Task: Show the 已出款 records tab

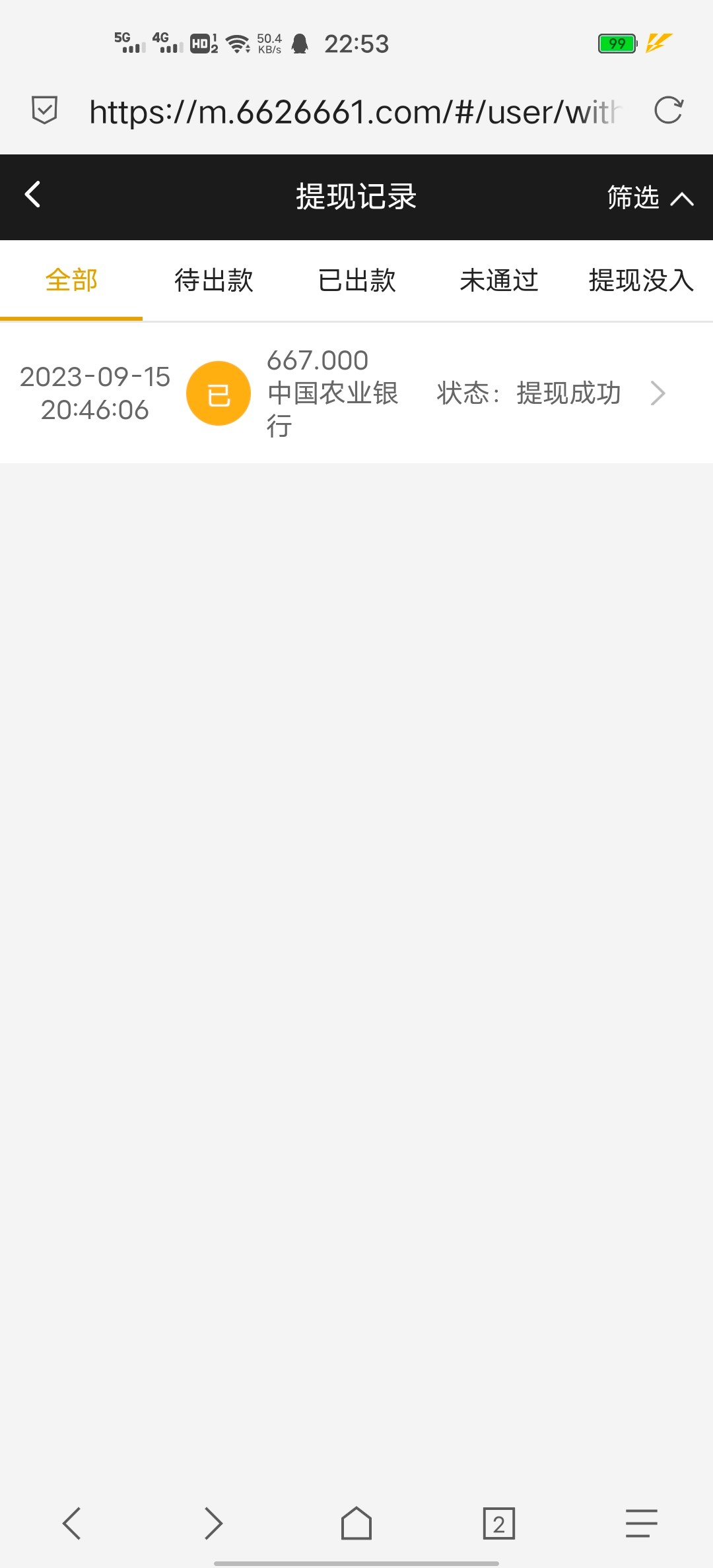Action: 356,280
